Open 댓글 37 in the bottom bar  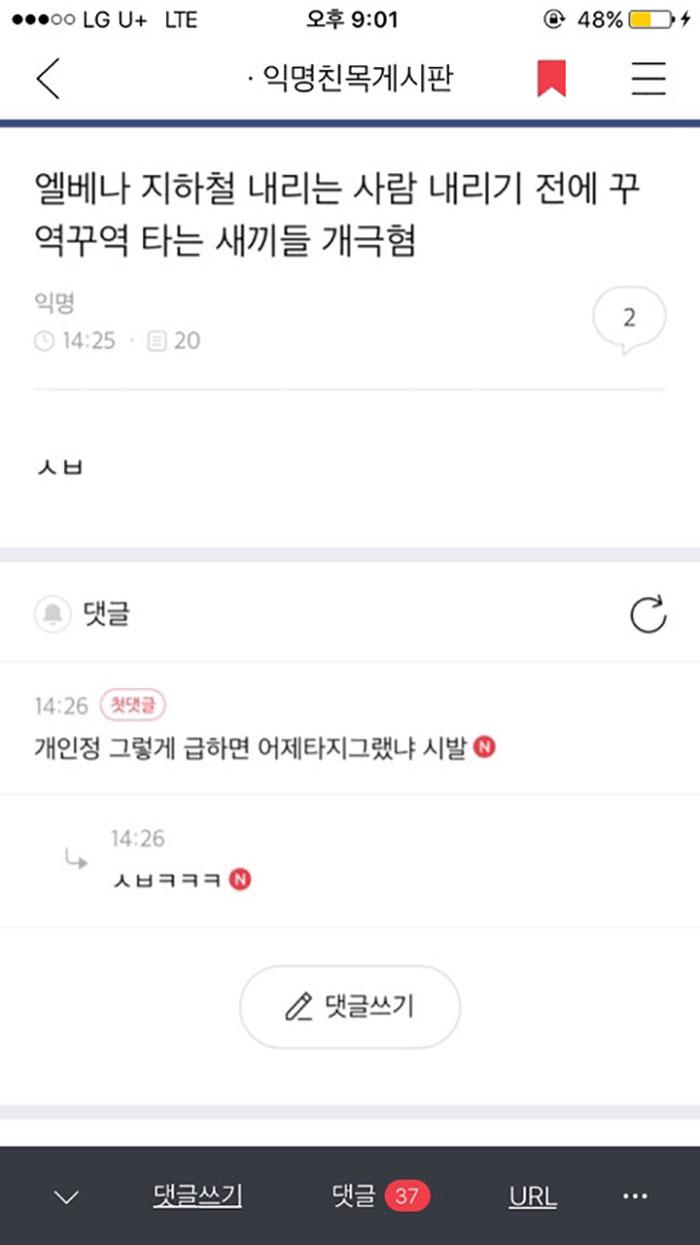coord(381,1195)
